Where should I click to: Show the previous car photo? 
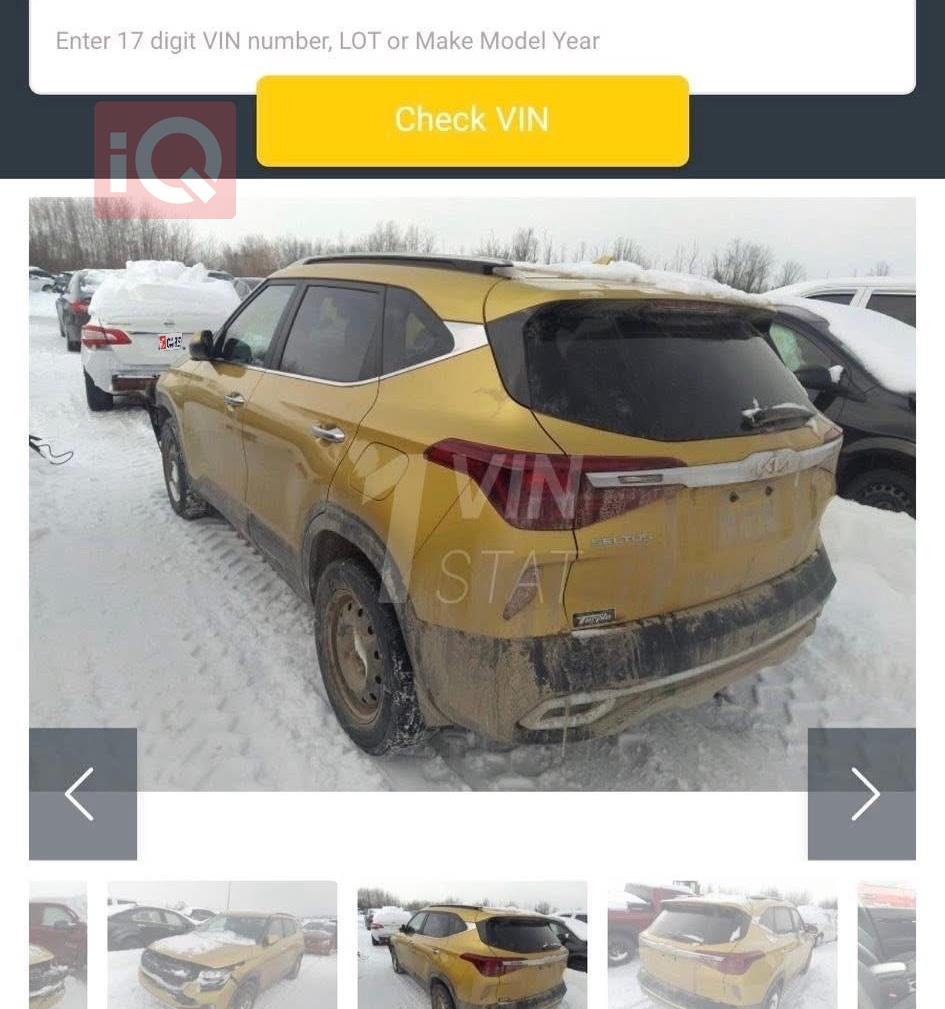(x=82, y=794)
